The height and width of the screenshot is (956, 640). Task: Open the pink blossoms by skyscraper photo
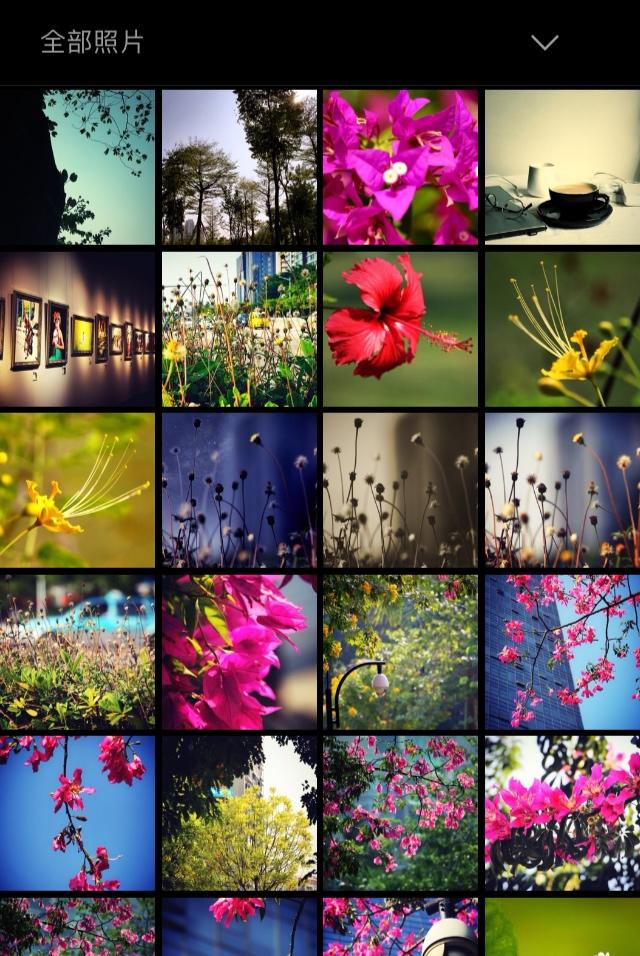(x=562, y=652)
